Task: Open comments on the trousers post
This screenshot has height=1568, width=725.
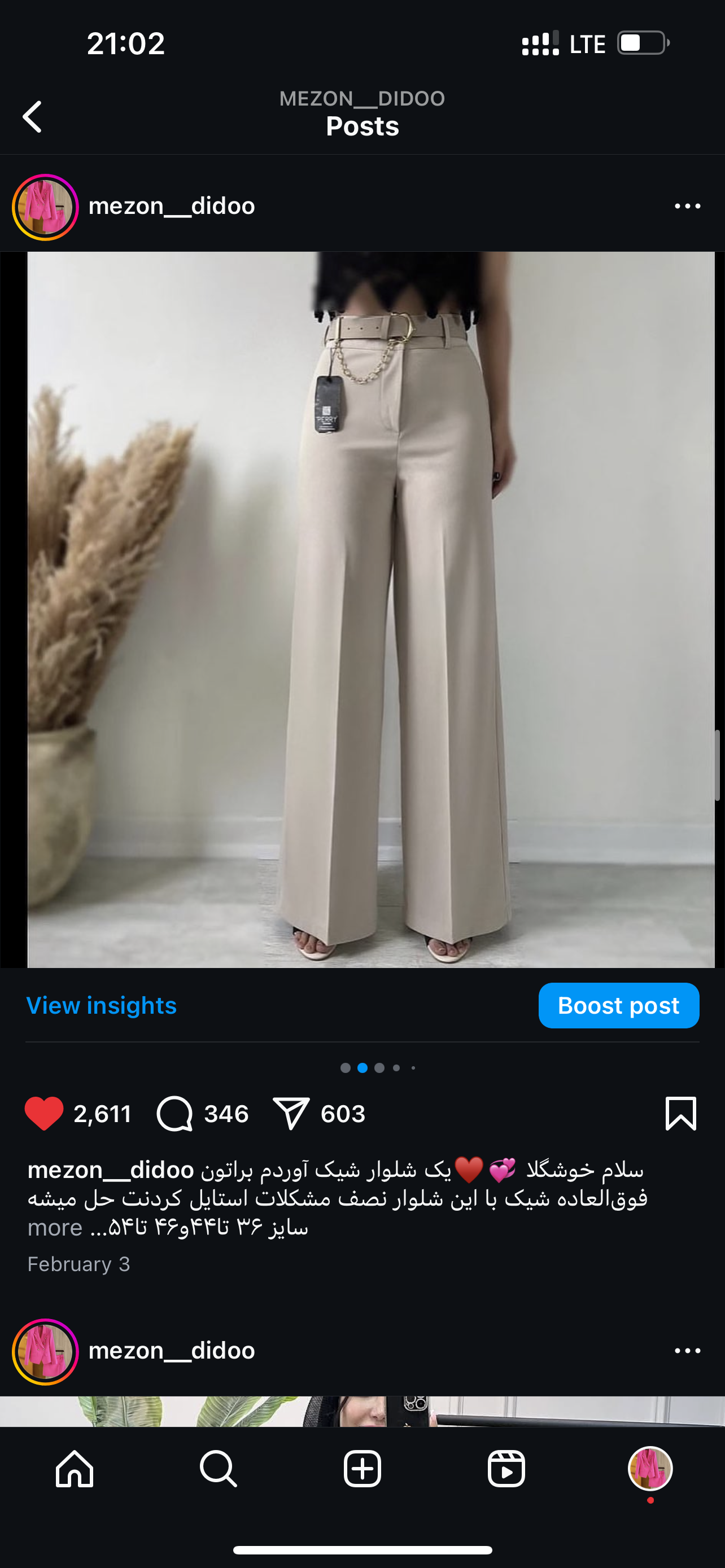Action: tap(175, 1113)
